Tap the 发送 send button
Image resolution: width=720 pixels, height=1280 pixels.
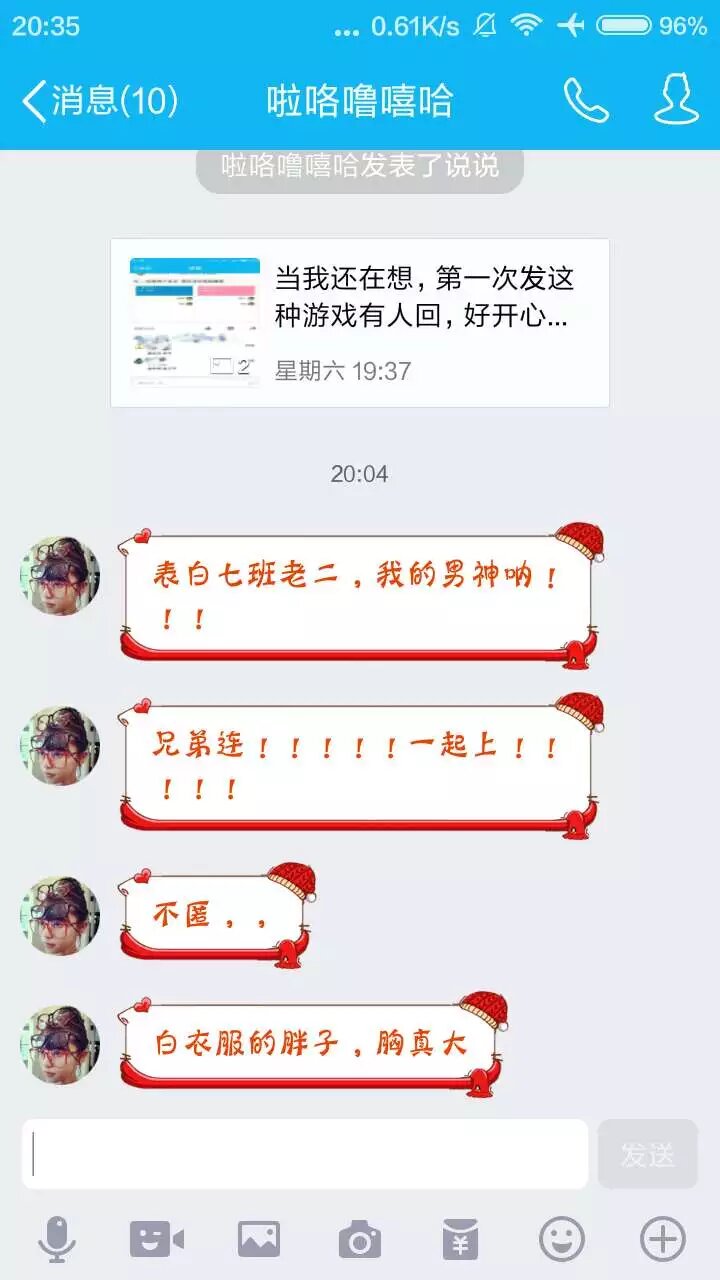click(647, 1154)
